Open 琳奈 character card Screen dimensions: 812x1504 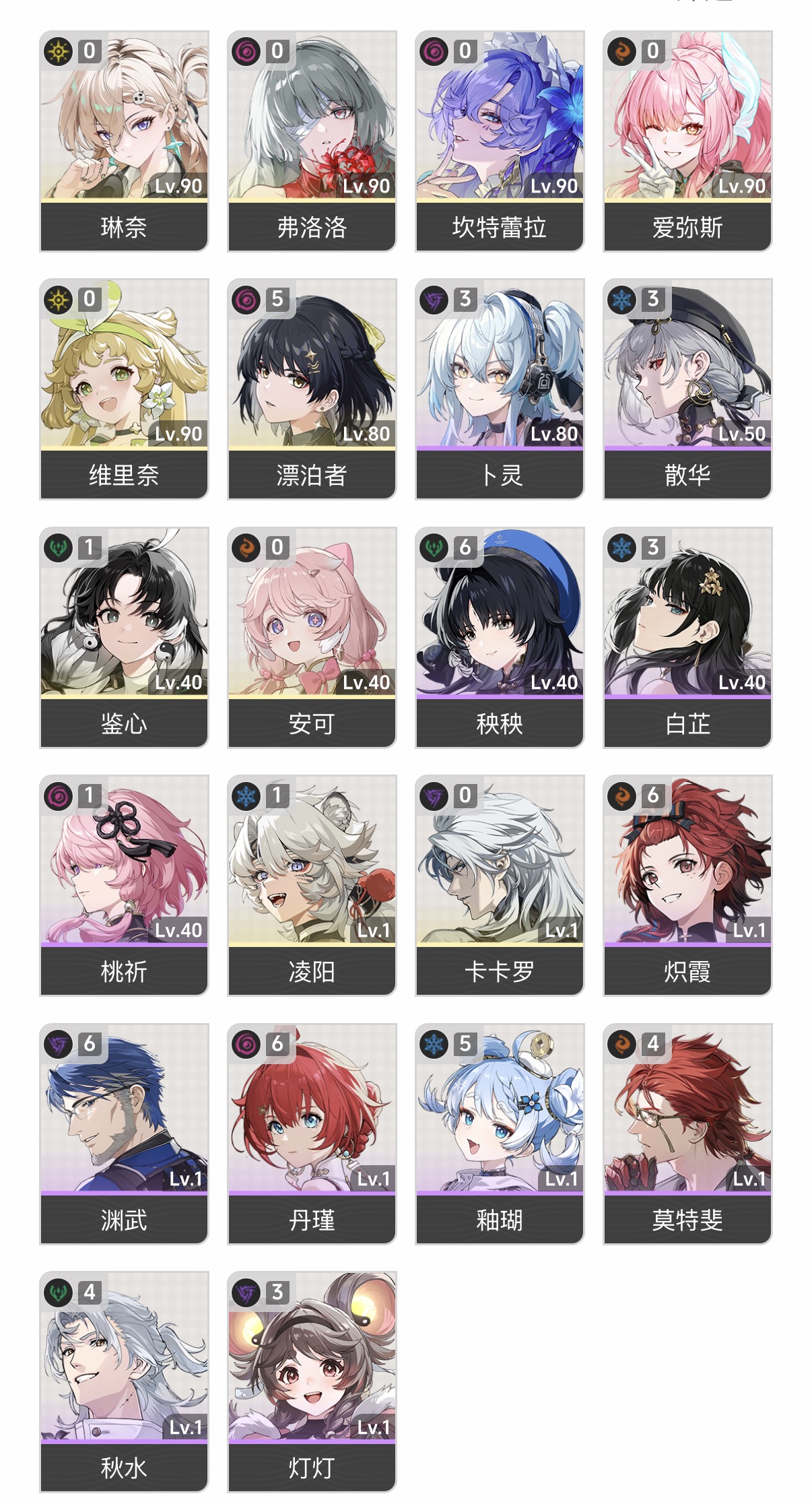coord(124,141)
